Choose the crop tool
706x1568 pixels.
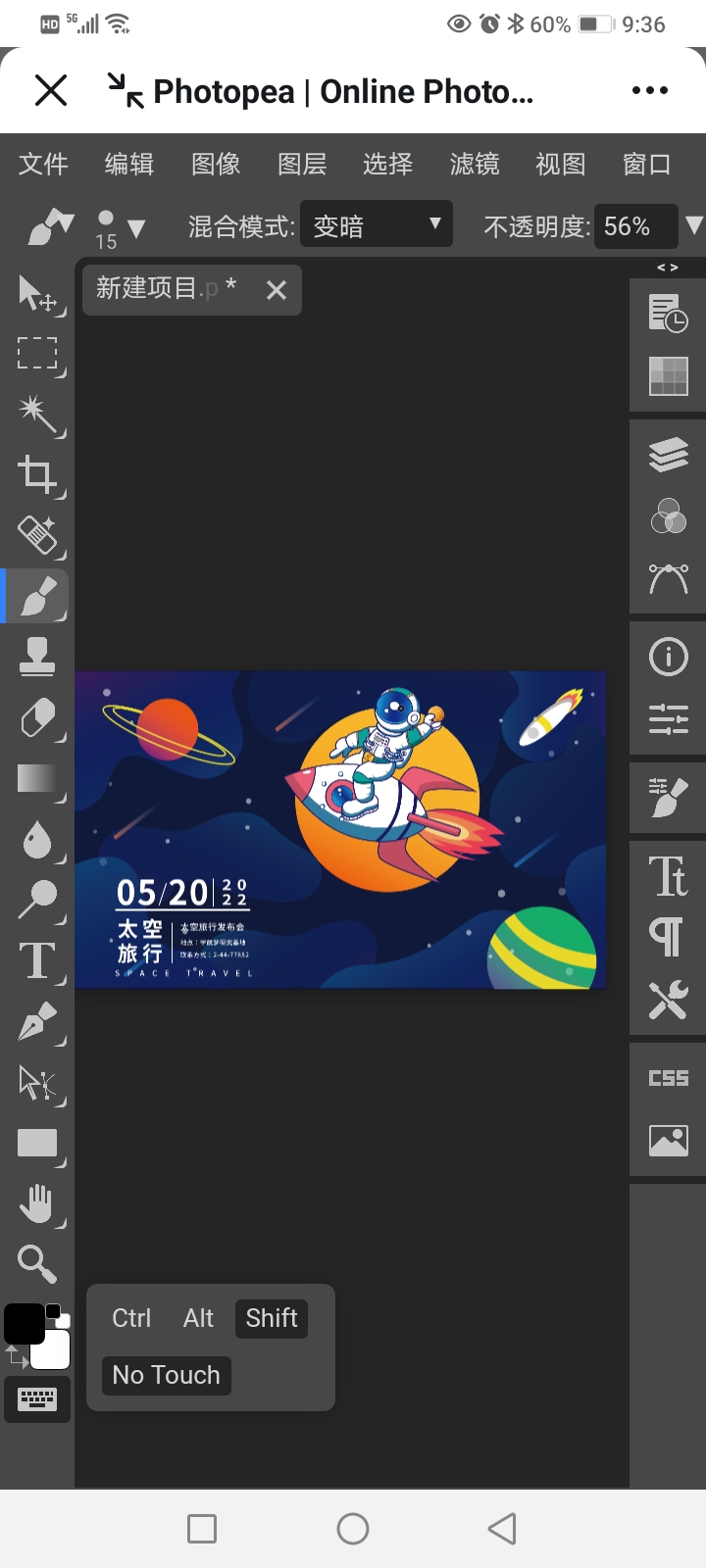pyautogui.click(x=37, y=474)
